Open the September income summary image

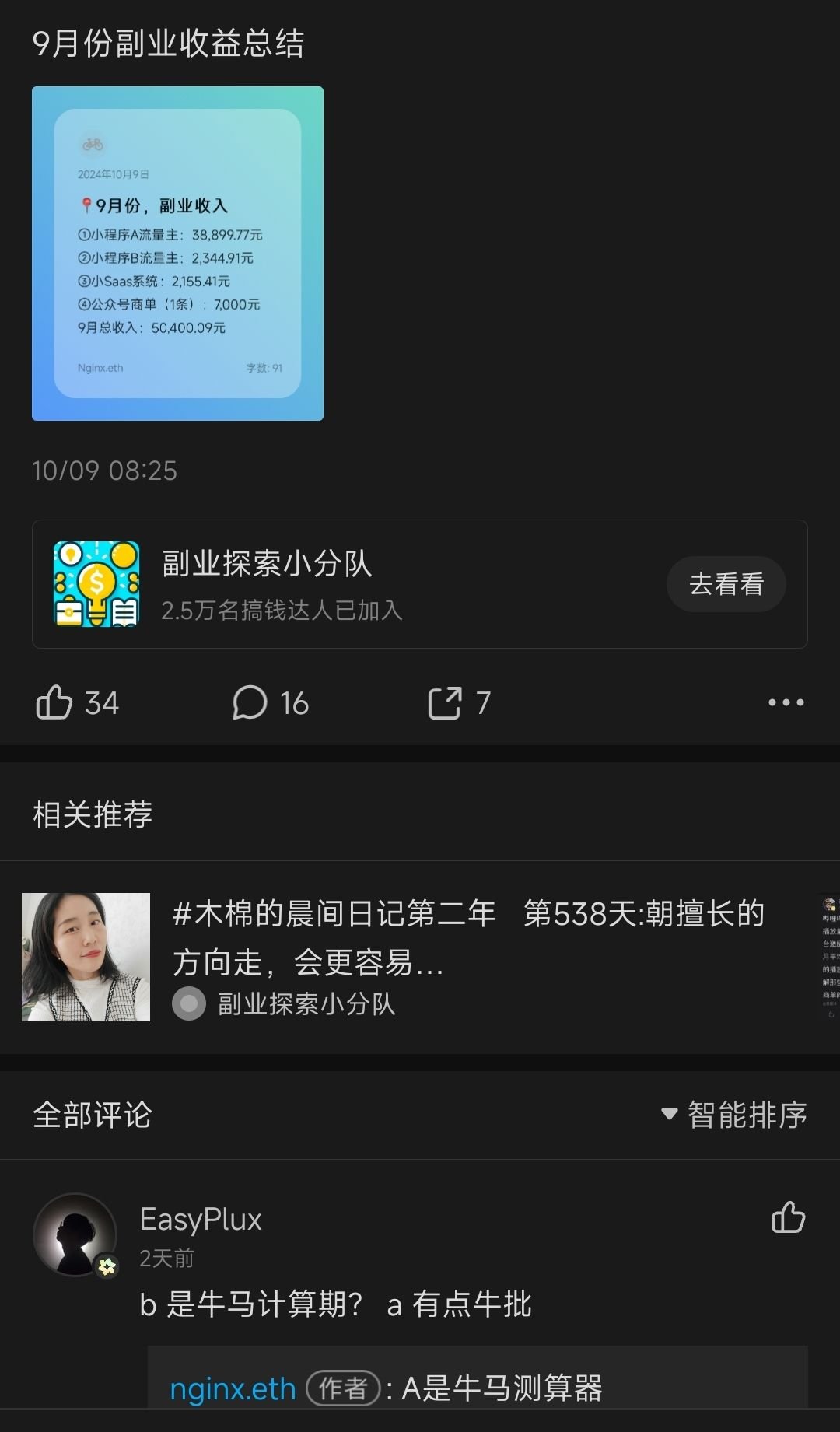point(177,253)
